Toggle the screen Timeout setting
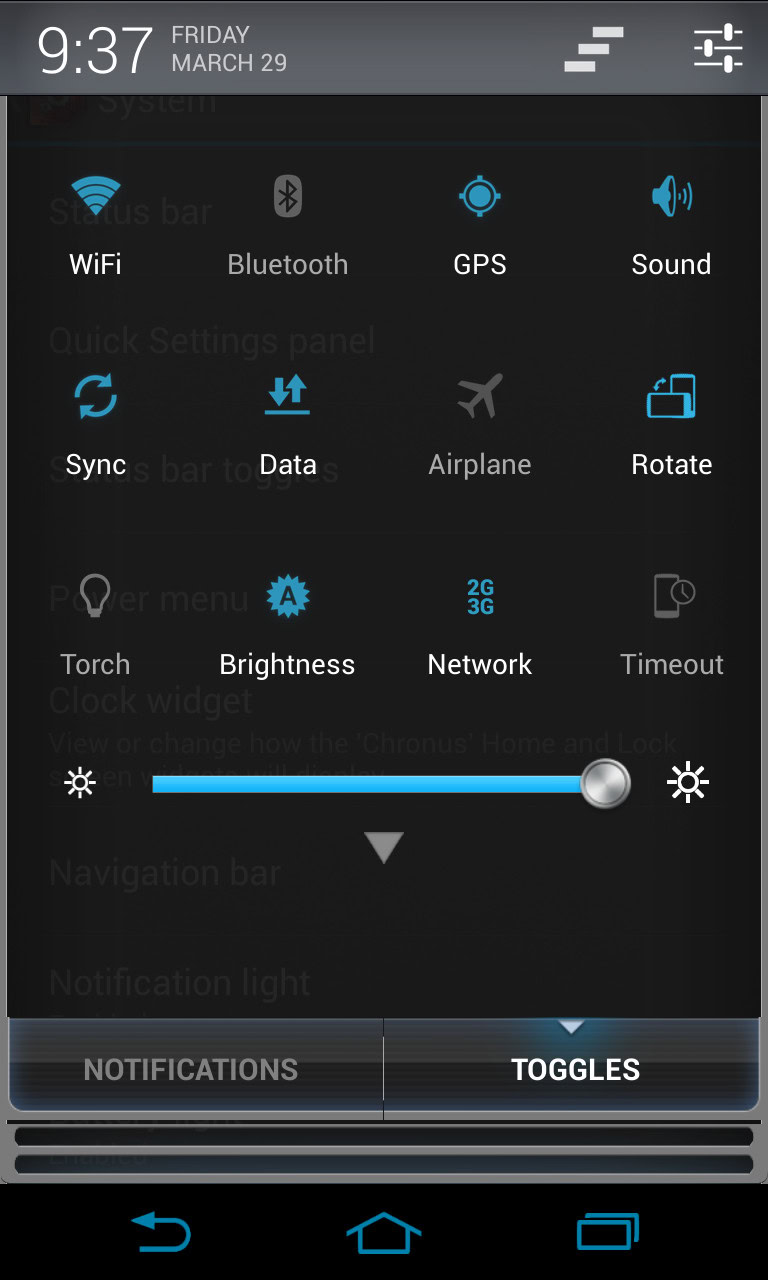Viewport: 768px width, 1280px height. point(671,622)
